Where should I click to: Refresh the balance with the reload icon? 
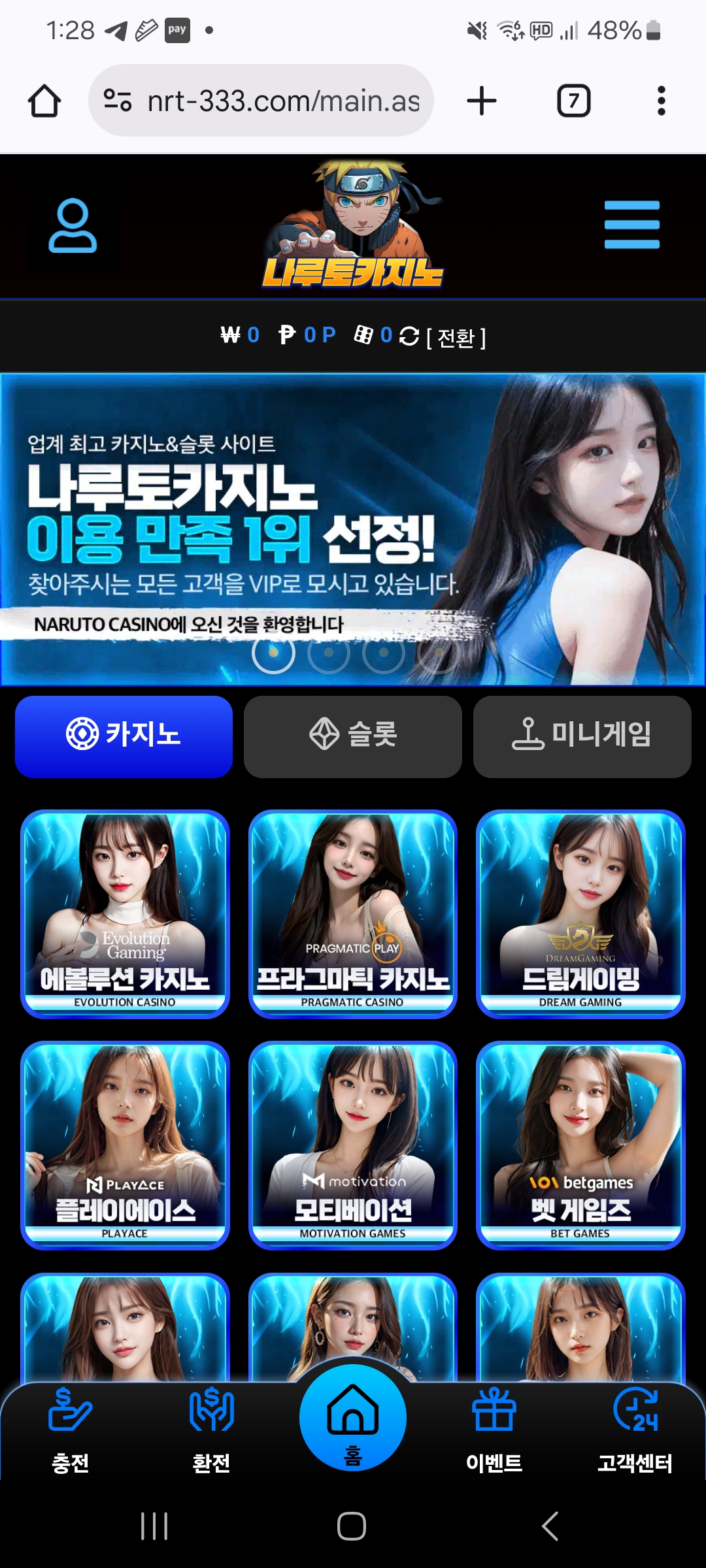[409, 336]
